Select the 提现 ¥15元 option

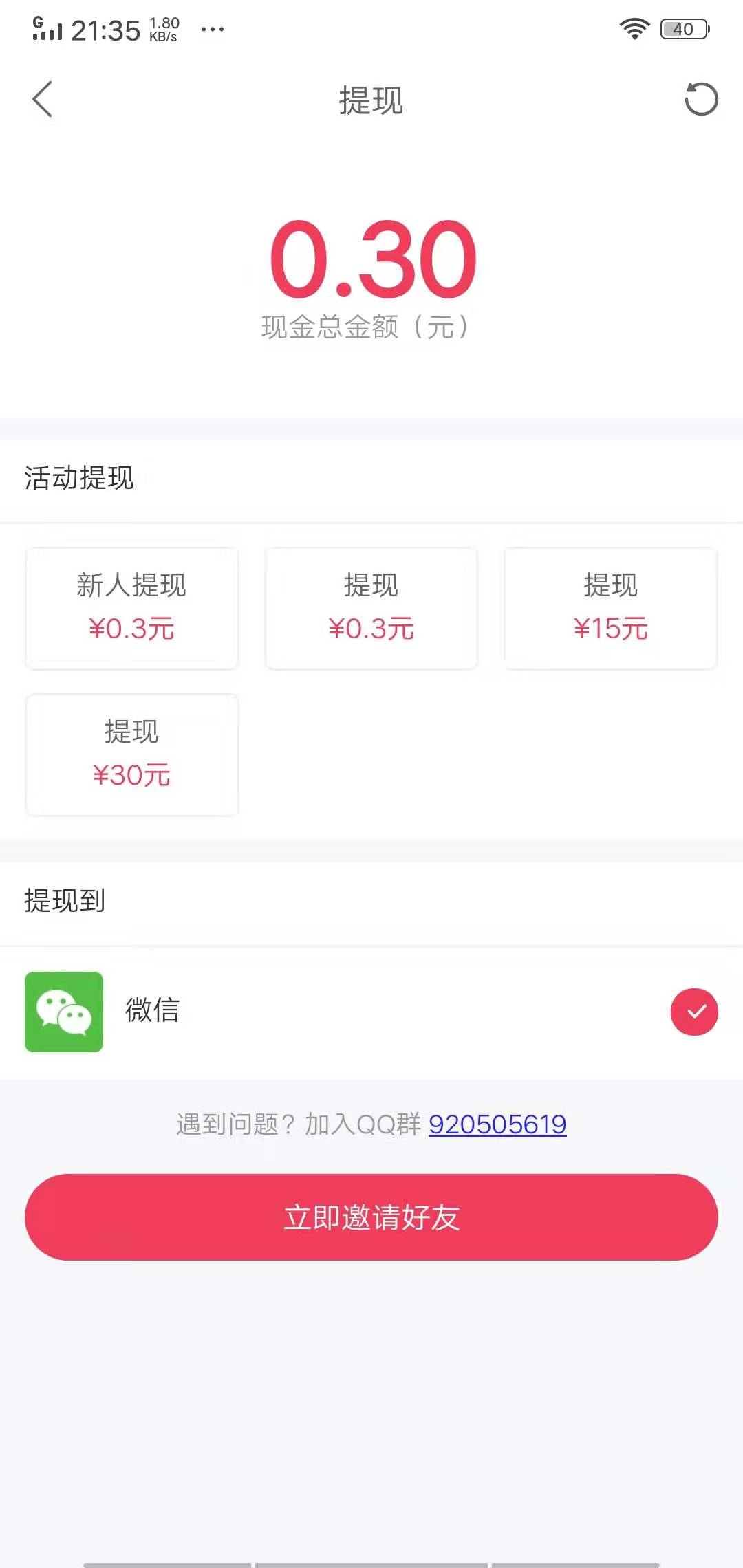coord(610,608)
